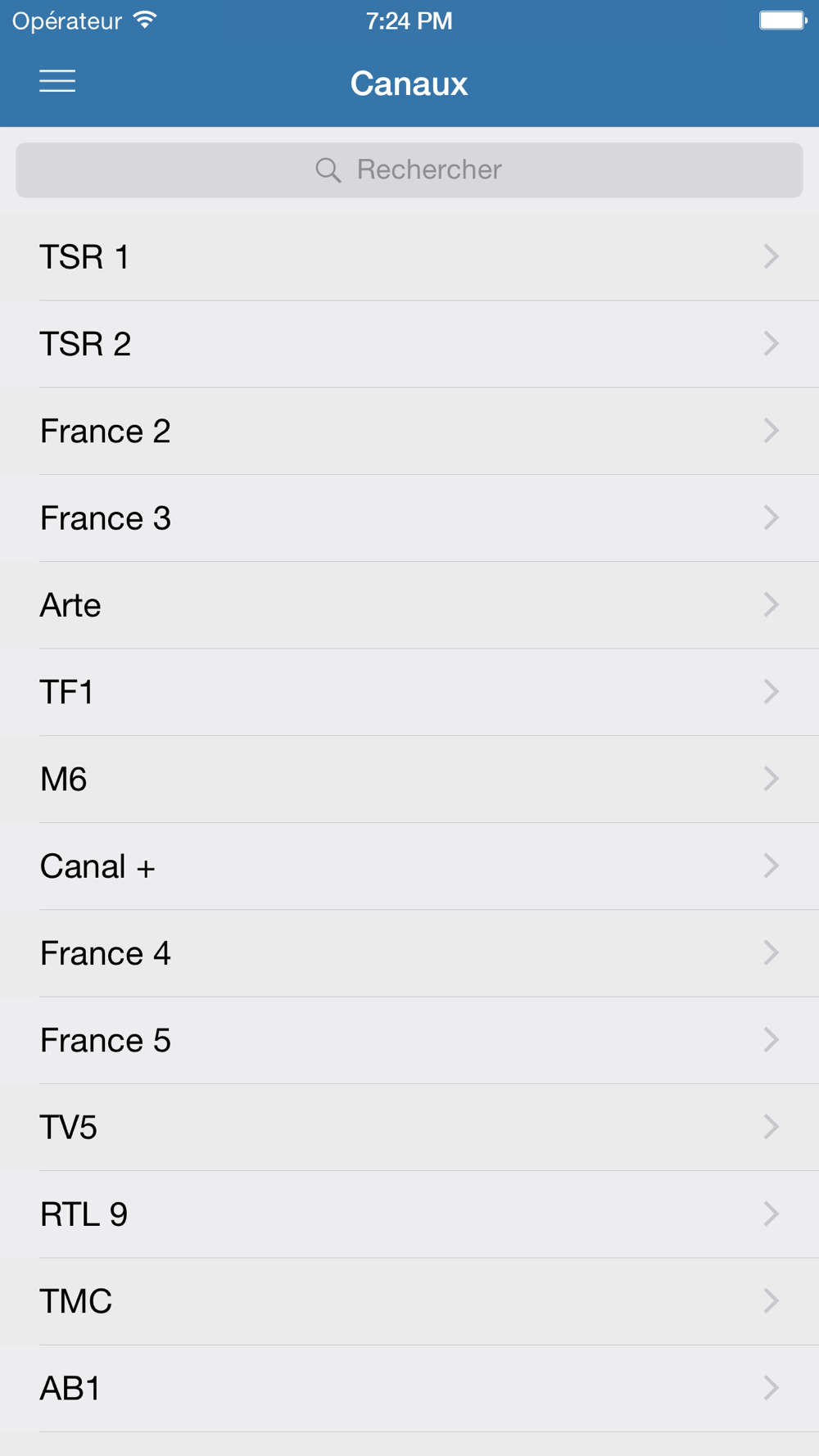Select the France 5 channel
The width and height of the screenshot is (819, 1456).
click(x=409, y=1040)
